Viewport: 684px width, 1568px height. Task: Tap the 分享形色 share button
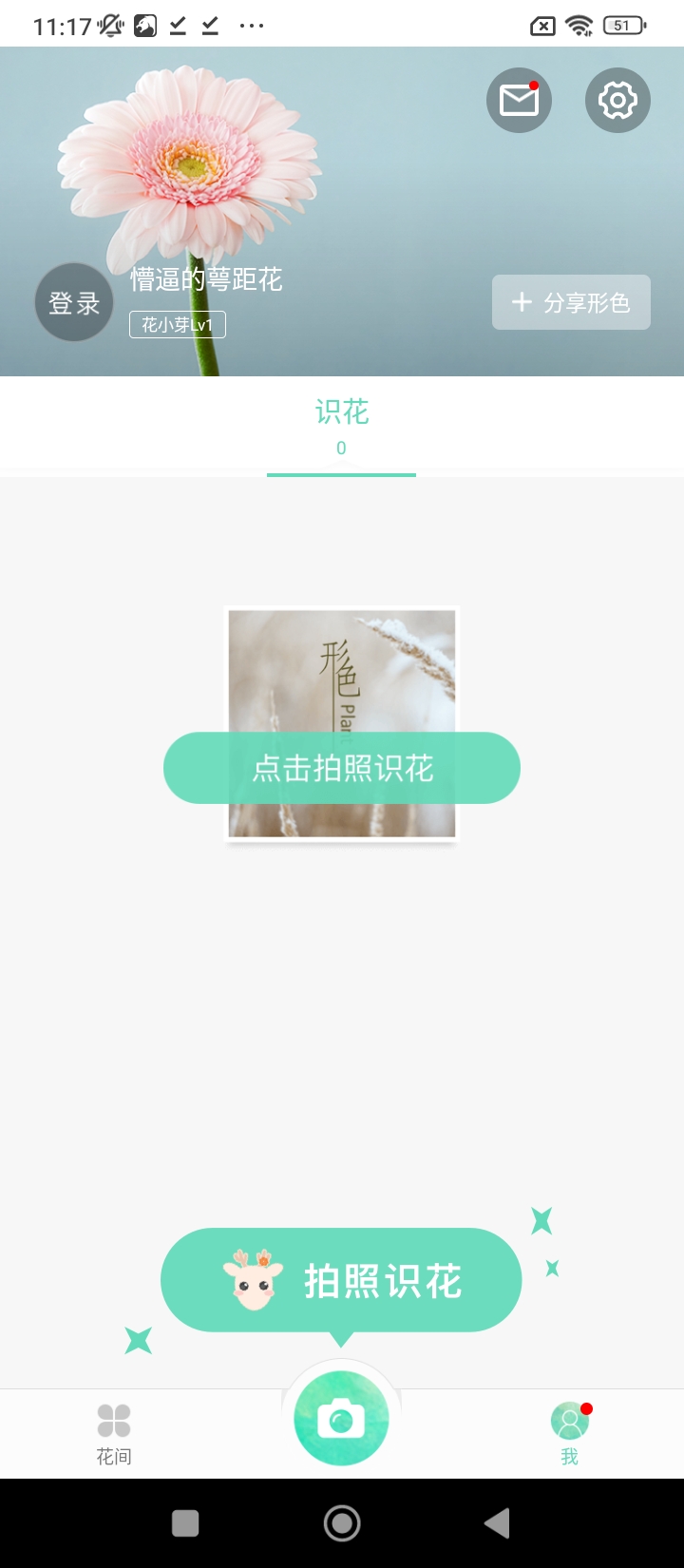click(x=571, y=302)
